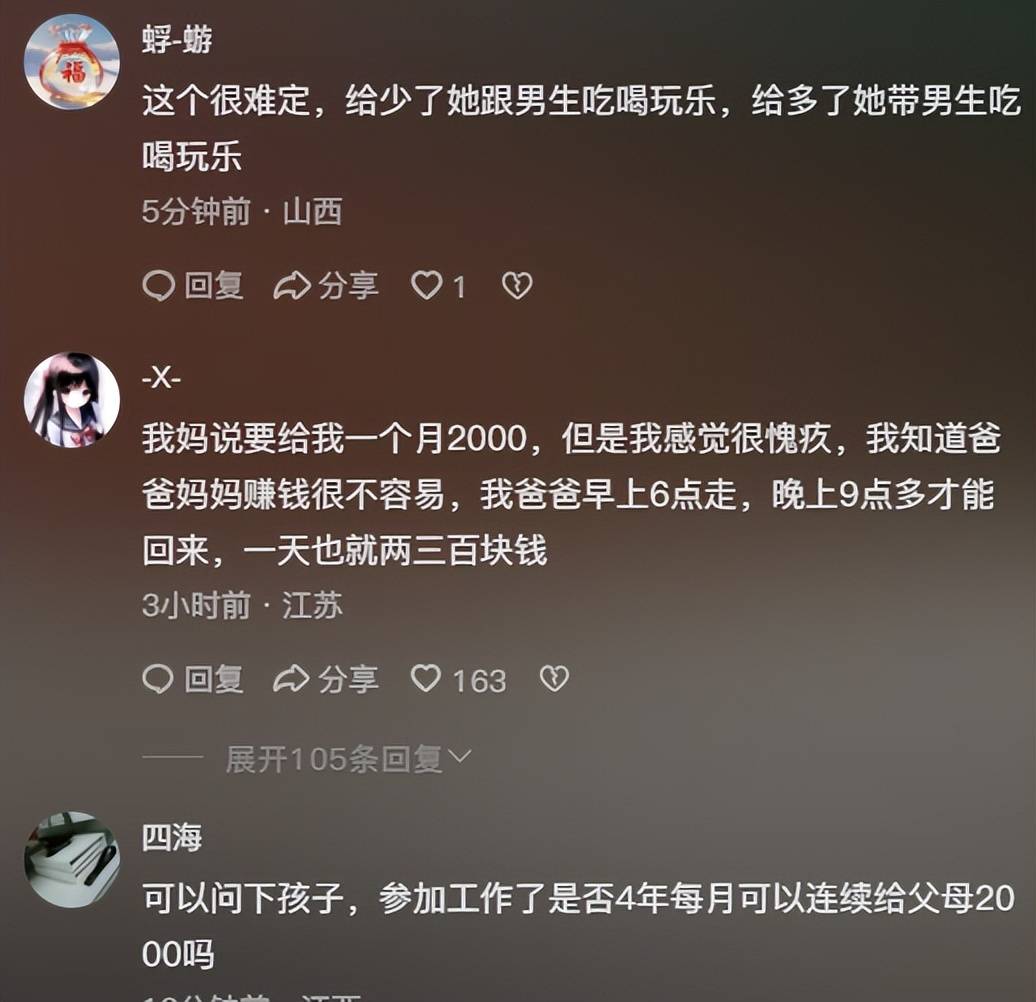Viewport: 1036px width, 1002px height.
Task: Like -X-'s comment with 163 likes
Action: [428, 680]
